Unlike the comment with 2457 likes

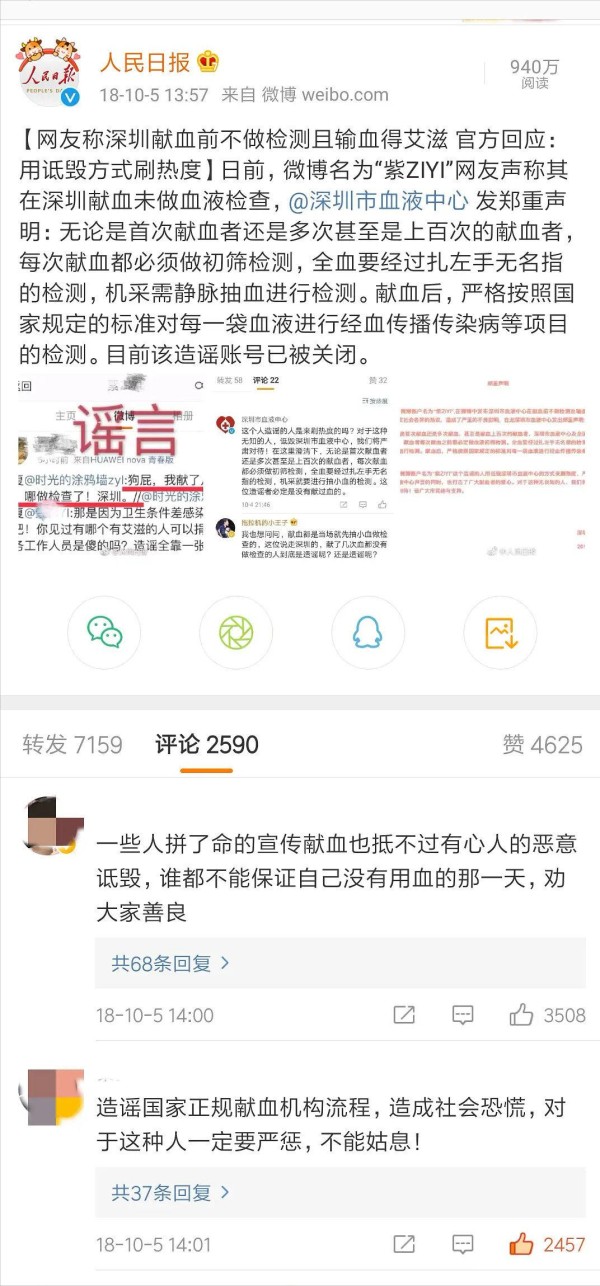tap(547, 1245)
